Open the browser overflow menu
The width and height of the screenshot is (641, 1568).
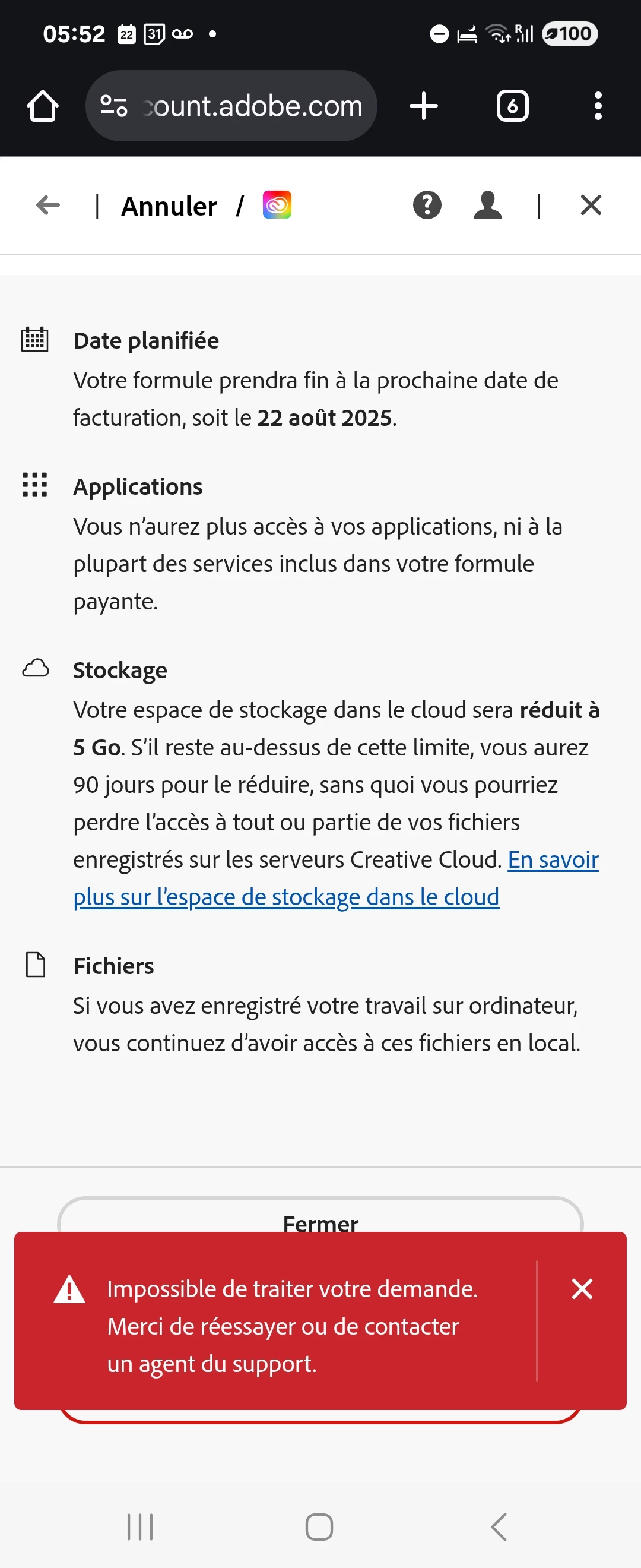(598, 106)
